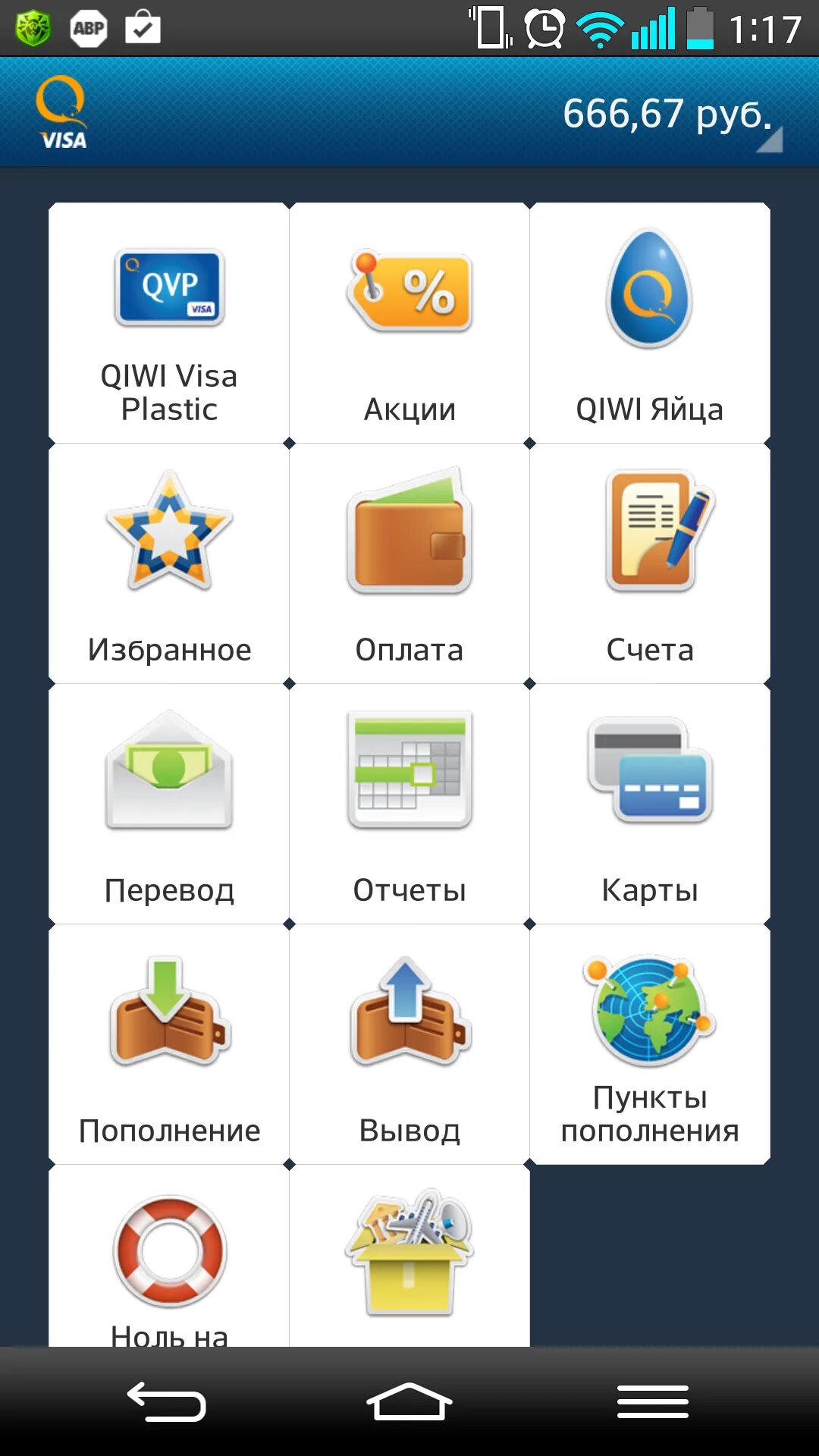This screenshot has width=819, height=1456.
Task: Find Пункты пополнения on the map
Action: pyautogui.click(x=650, y=1044)
